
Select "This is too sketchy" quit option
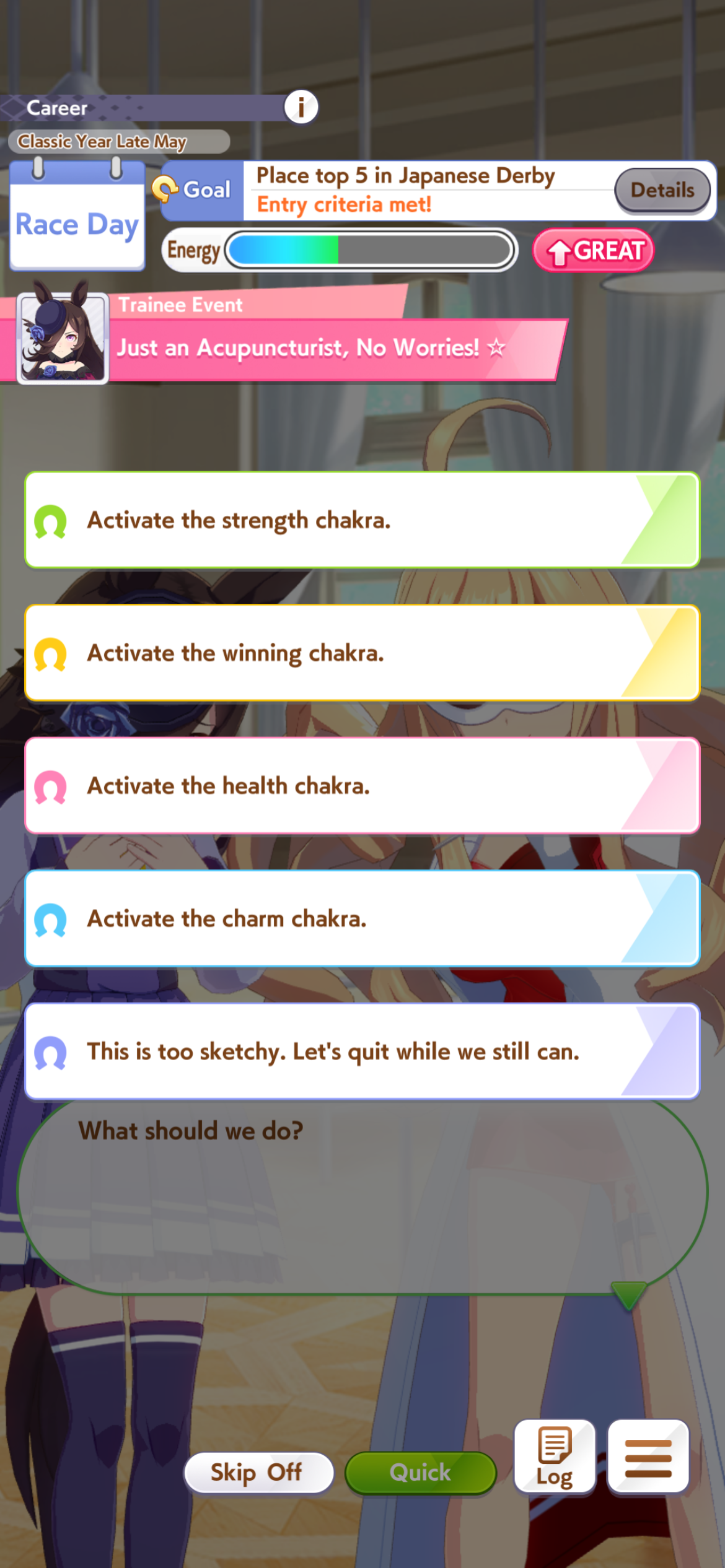coord(362,1052)
